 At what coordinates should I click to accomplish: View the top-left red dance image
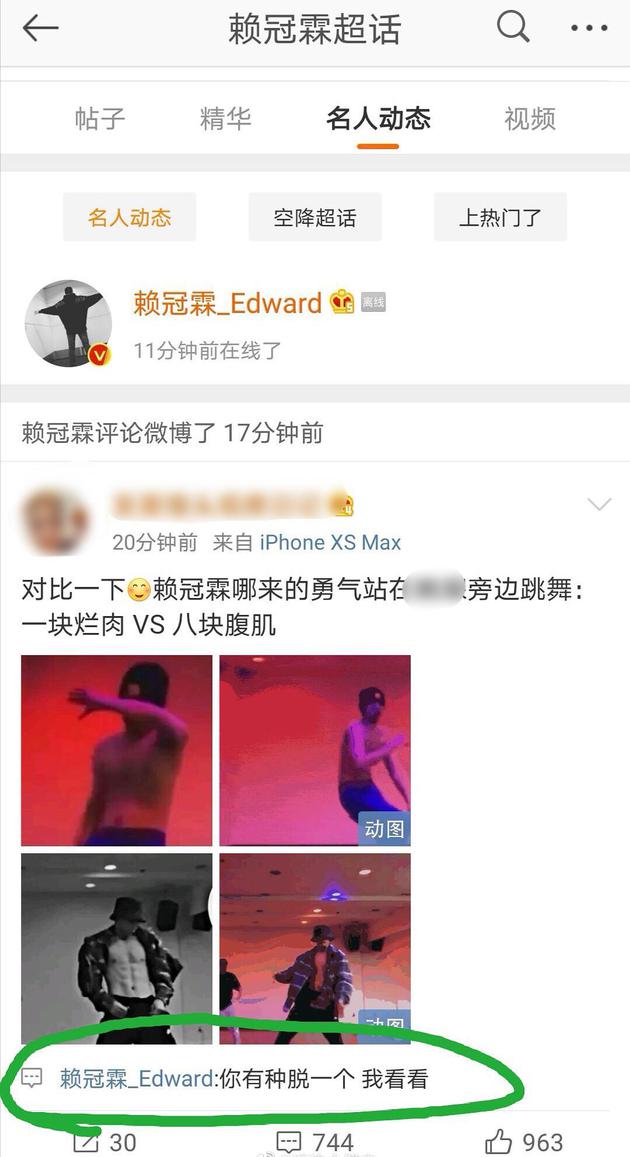[x=117, y=750]
